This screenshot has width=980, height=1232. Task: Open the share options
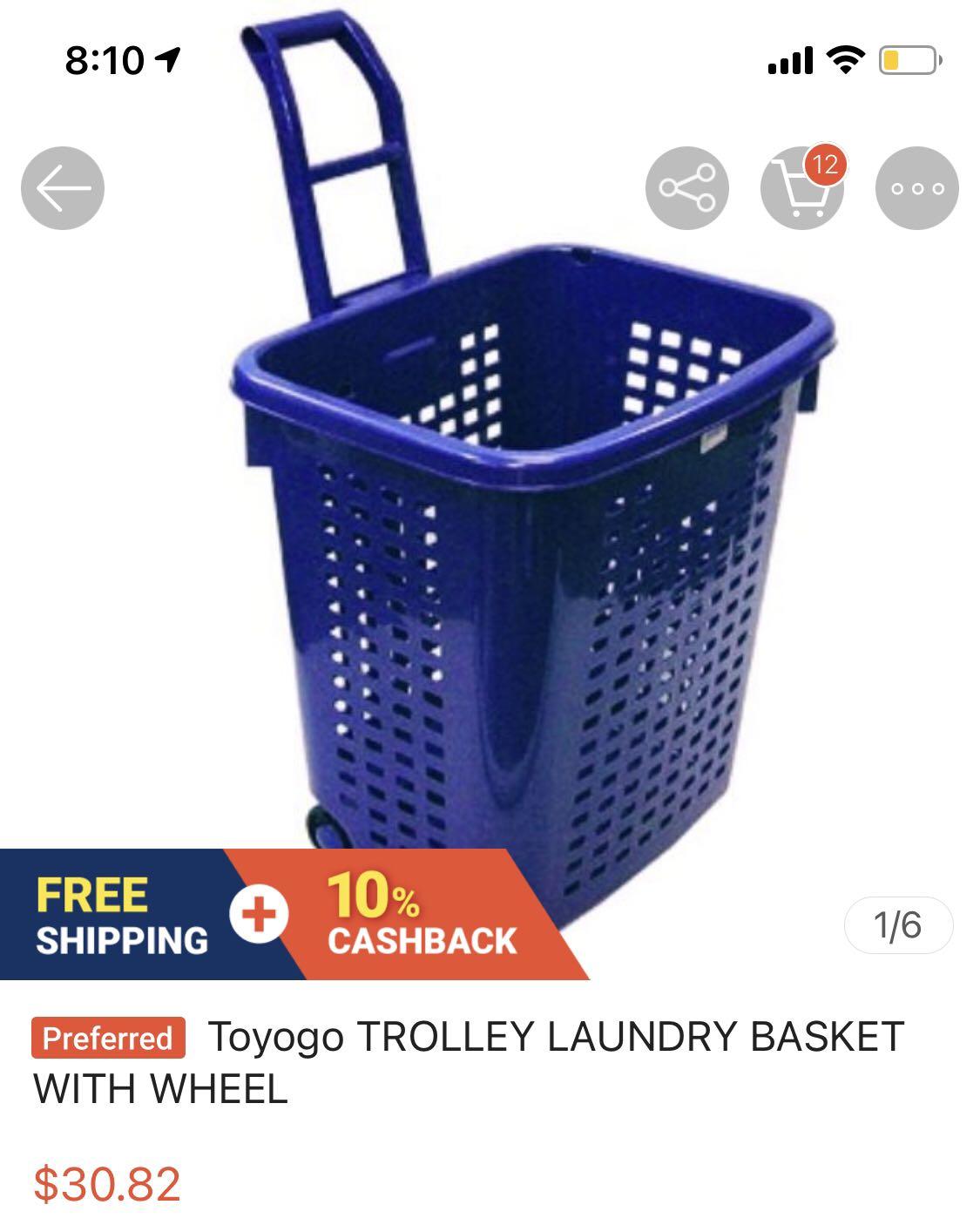coord(688,188)
